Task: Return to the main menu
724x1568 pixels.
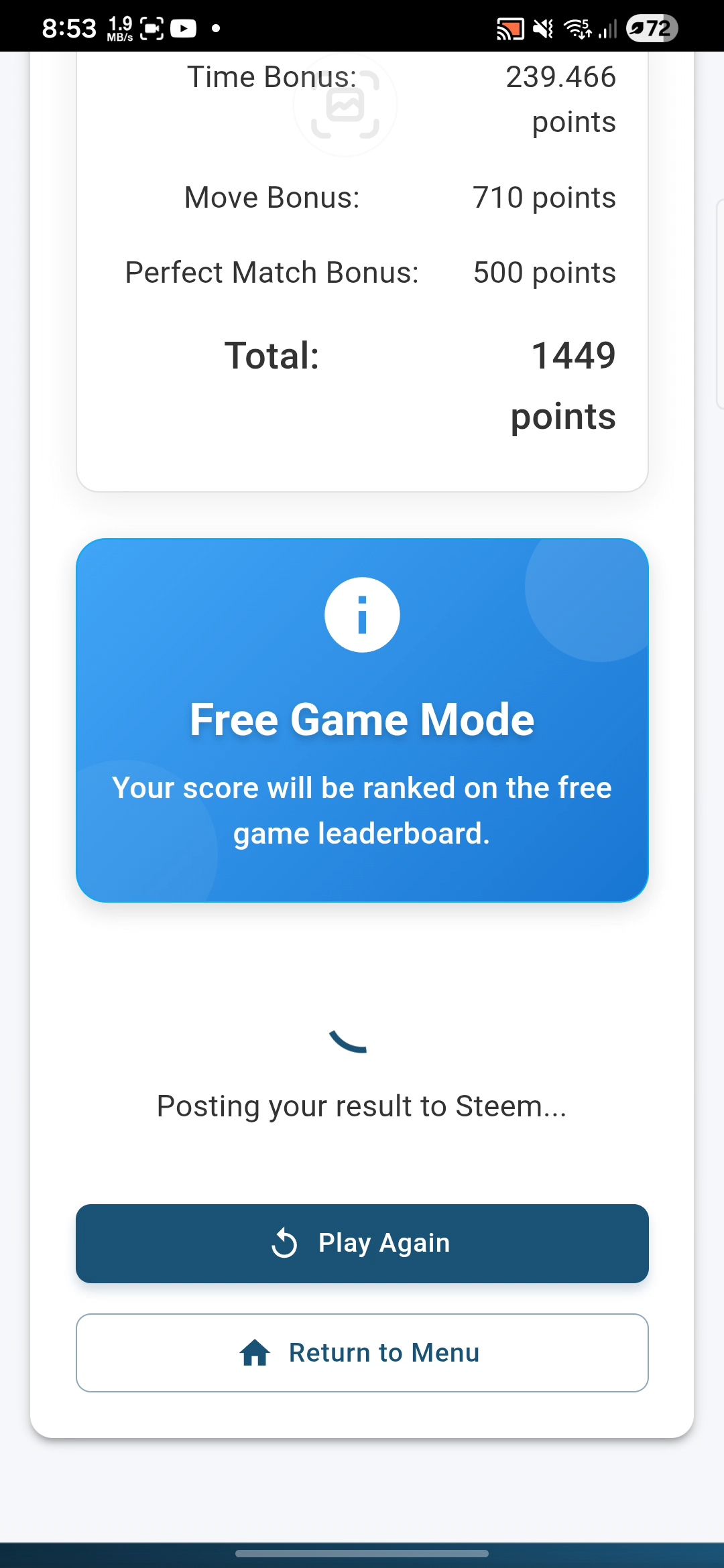Action: click(362, 1352)
